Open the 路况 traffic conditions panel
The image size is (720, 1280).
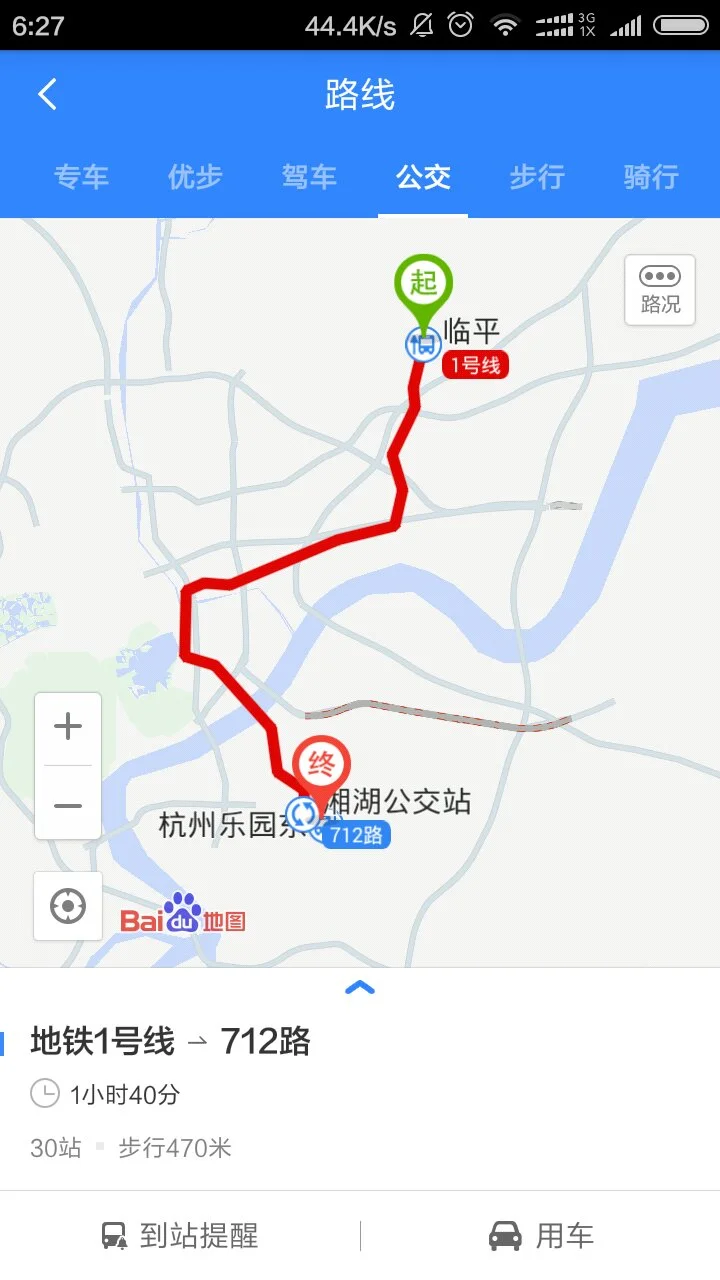[659, 289]
